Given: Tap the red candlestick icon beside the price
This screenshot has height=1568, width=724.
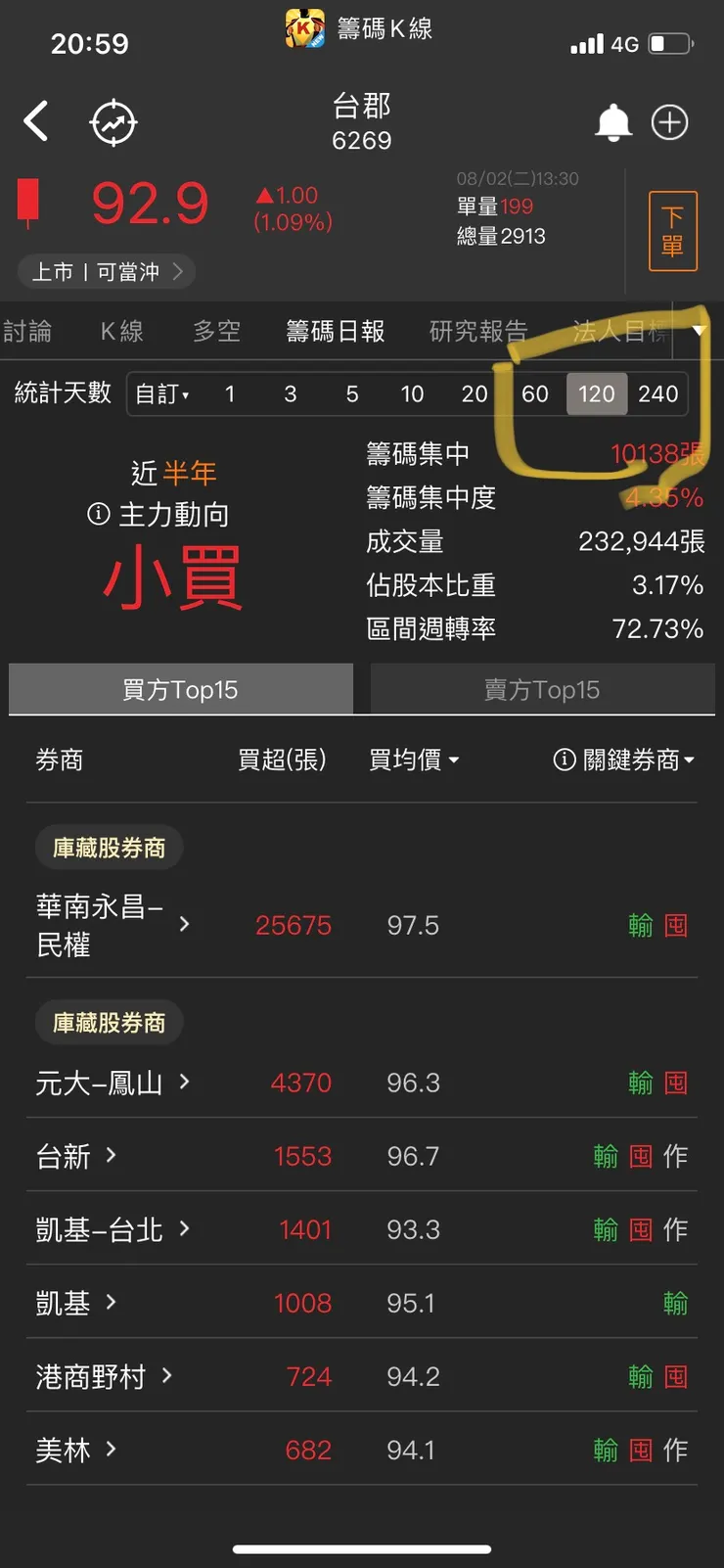Looking at the screenshot, I should 26,200.
